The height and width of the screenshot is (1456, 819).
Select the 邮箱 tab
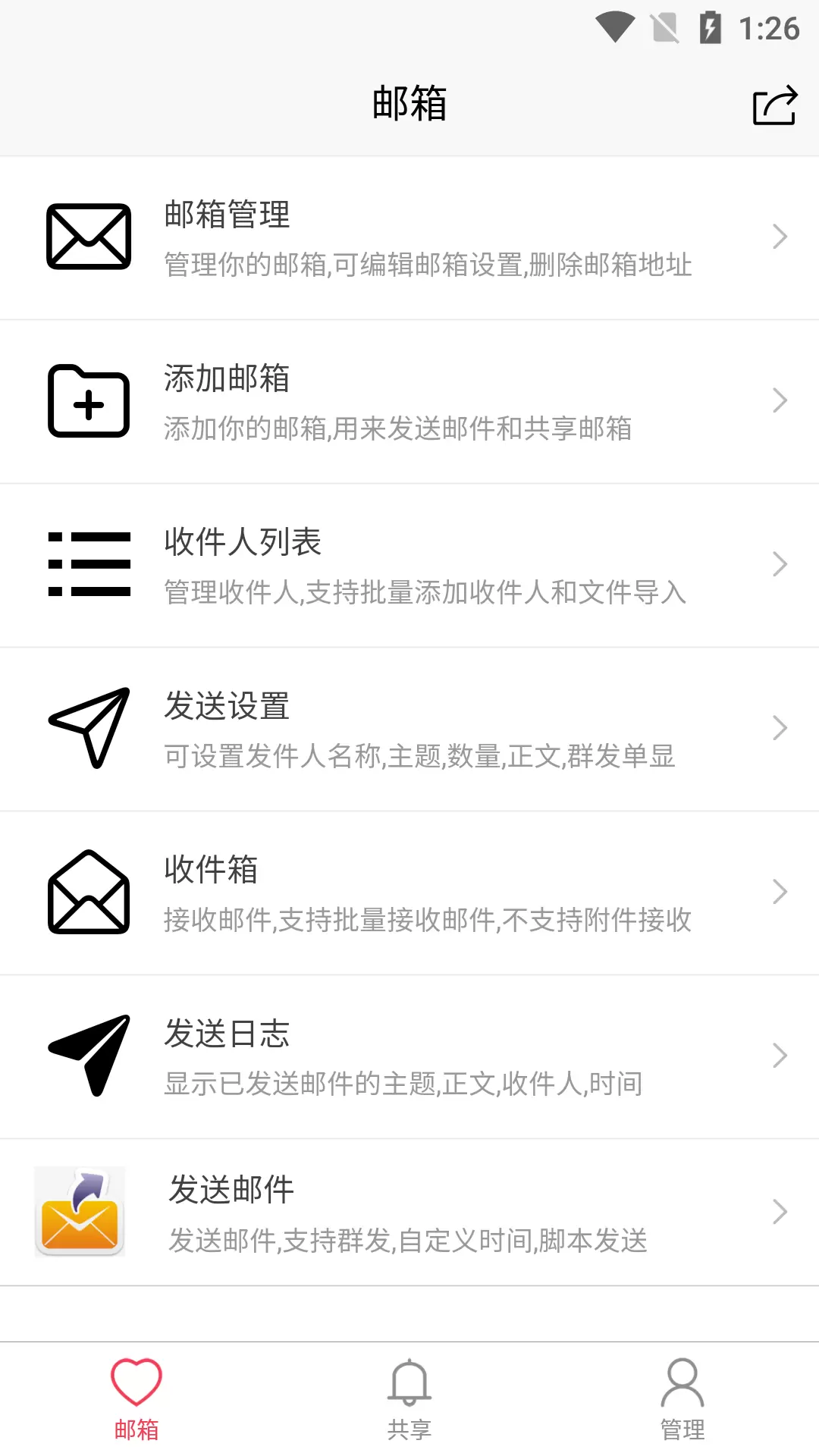coord(136,1399)
